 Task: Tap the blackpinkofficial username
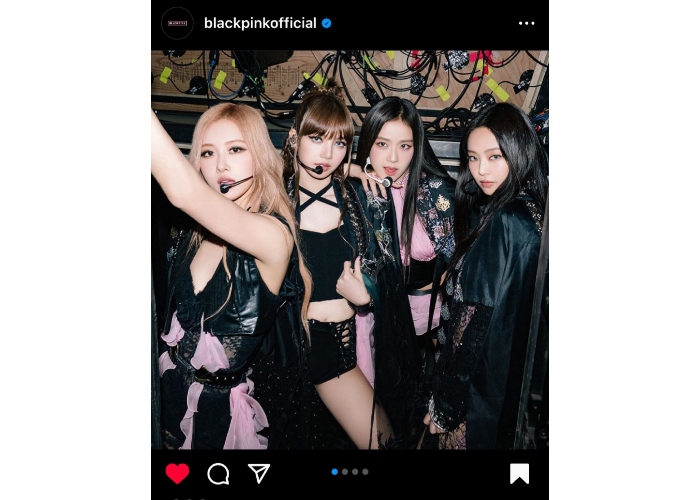tap(259, 23)
